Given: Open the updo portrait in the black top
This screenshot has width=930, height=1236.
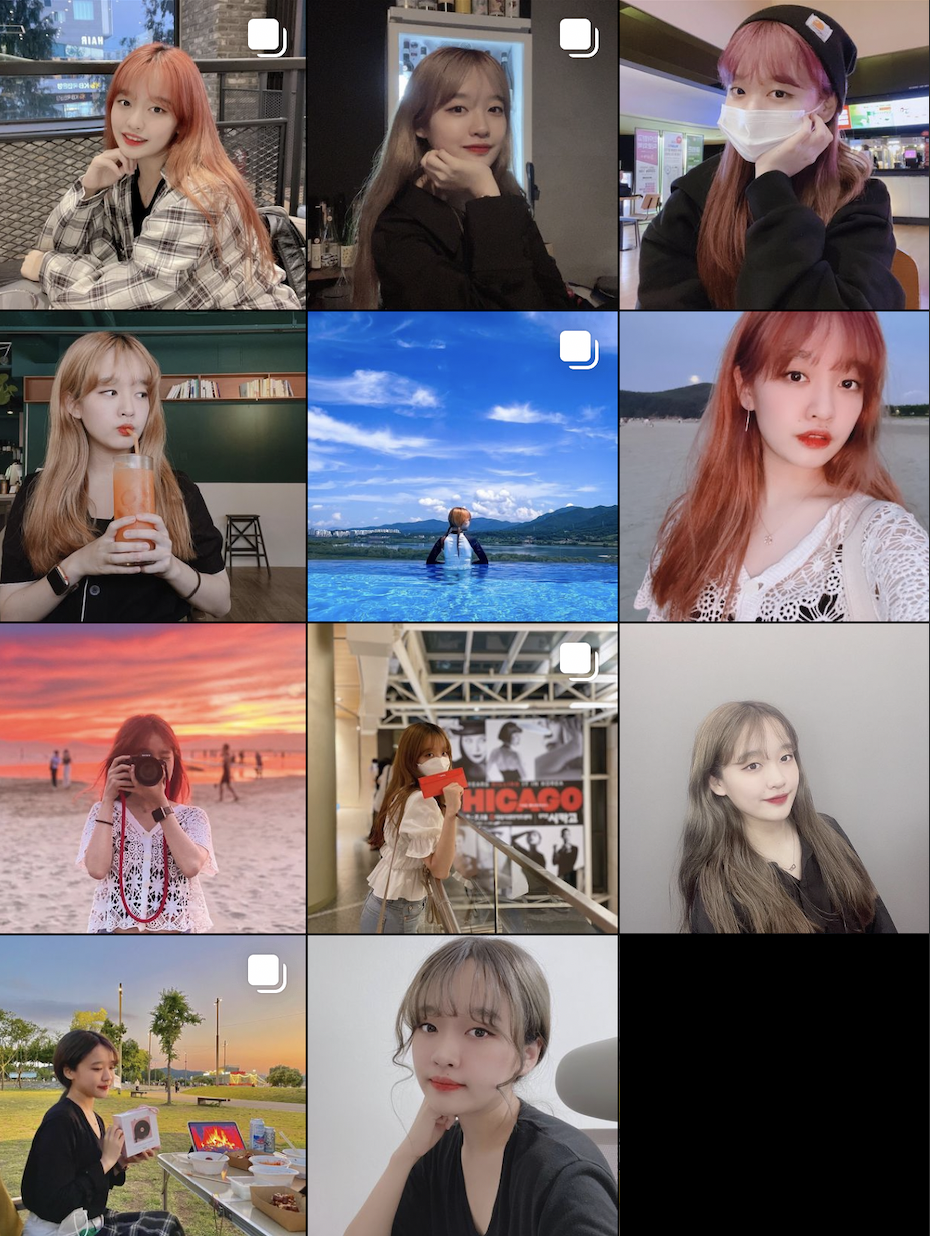Looking at the screenshot, I should [x=462, y=1086].
